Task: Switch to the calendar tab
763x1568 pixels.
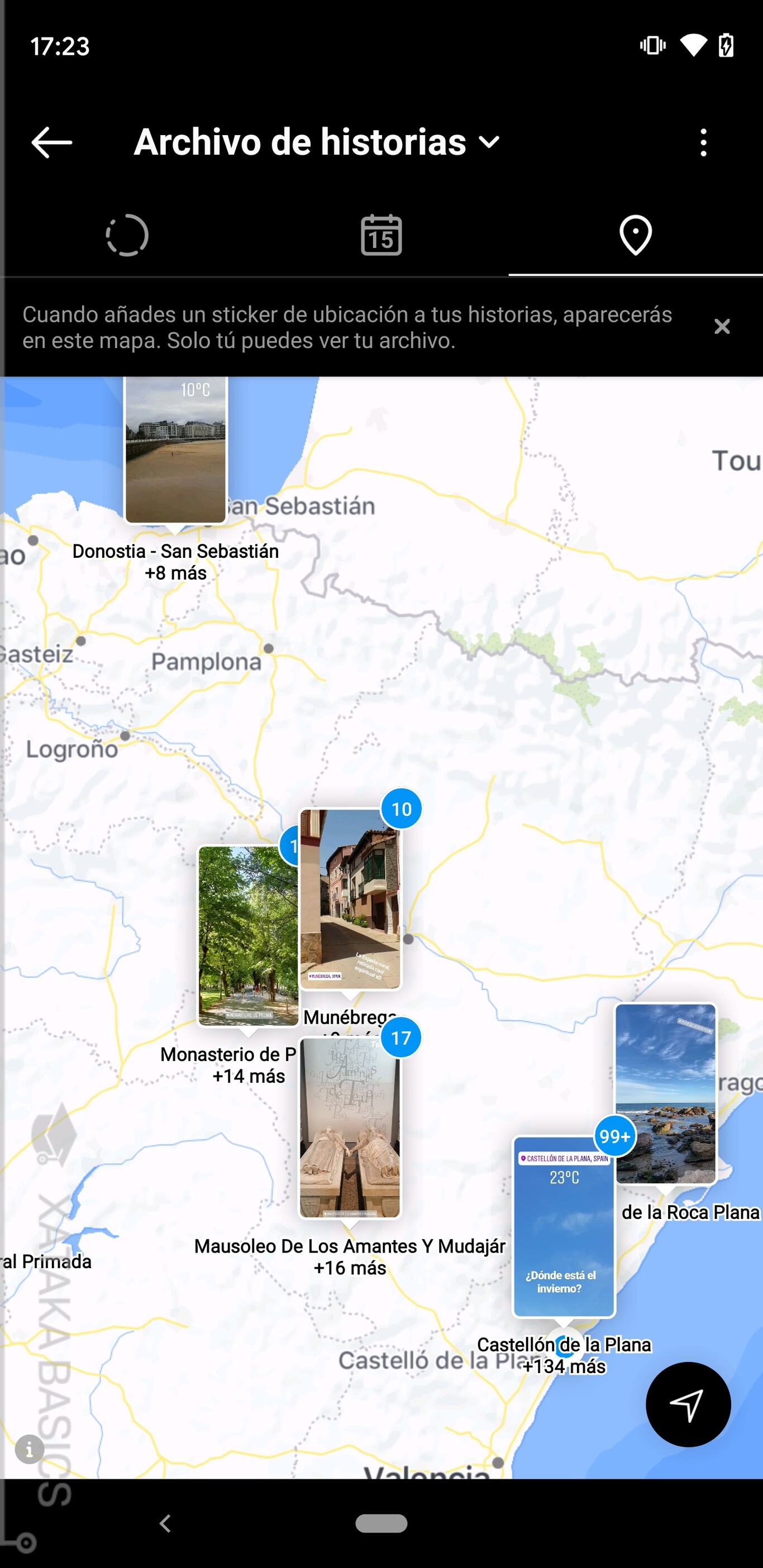Action: click(x=381, y=235)
